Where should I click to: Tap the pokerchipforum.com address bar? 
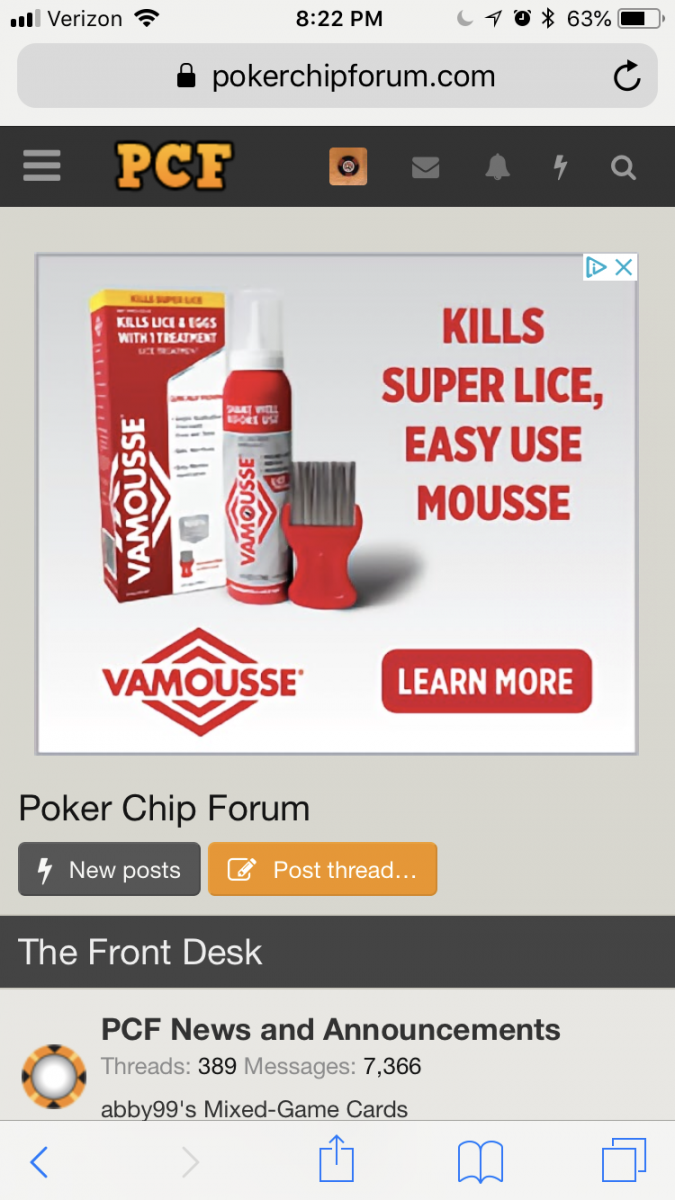pyautogui.click(x=336, y=76)
